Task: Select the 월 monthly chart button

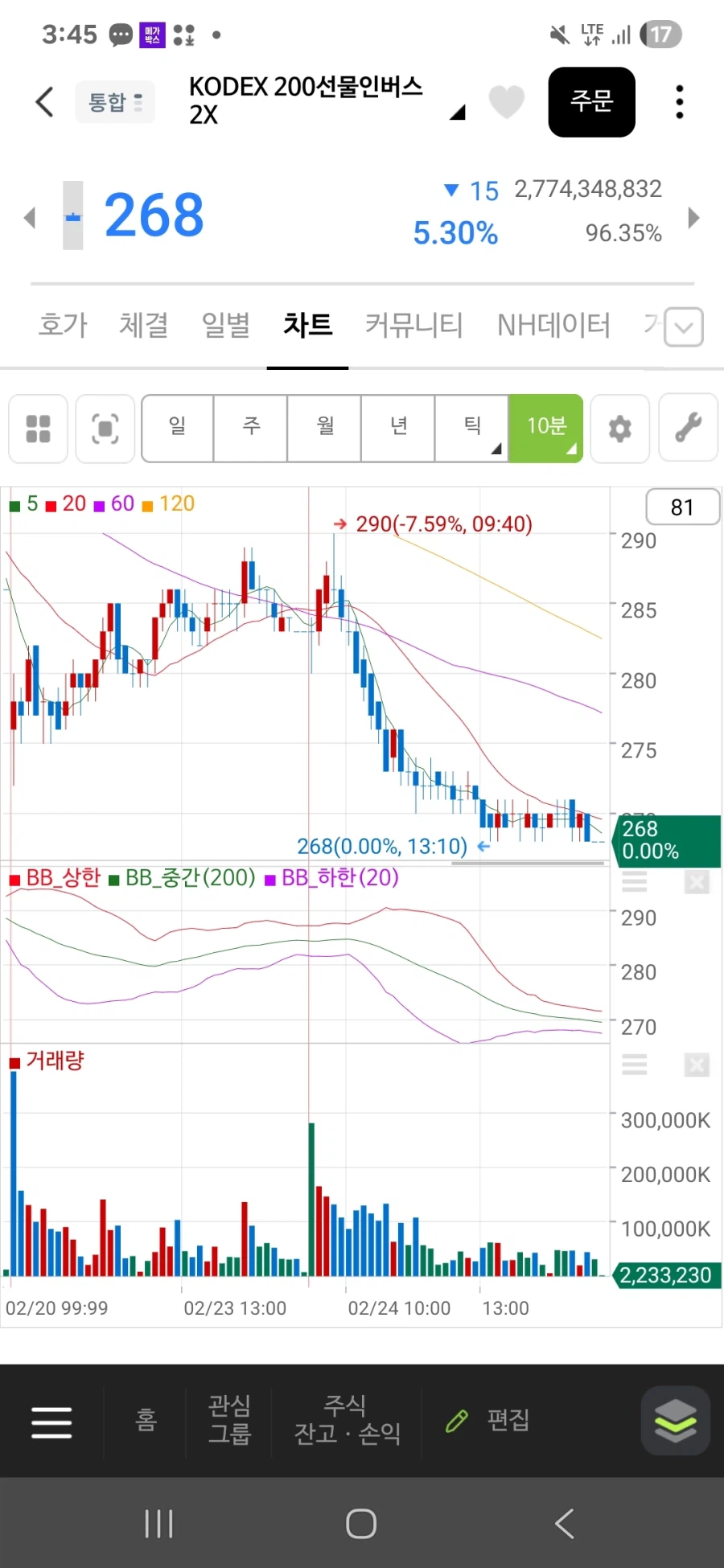Action: point(323,429)
